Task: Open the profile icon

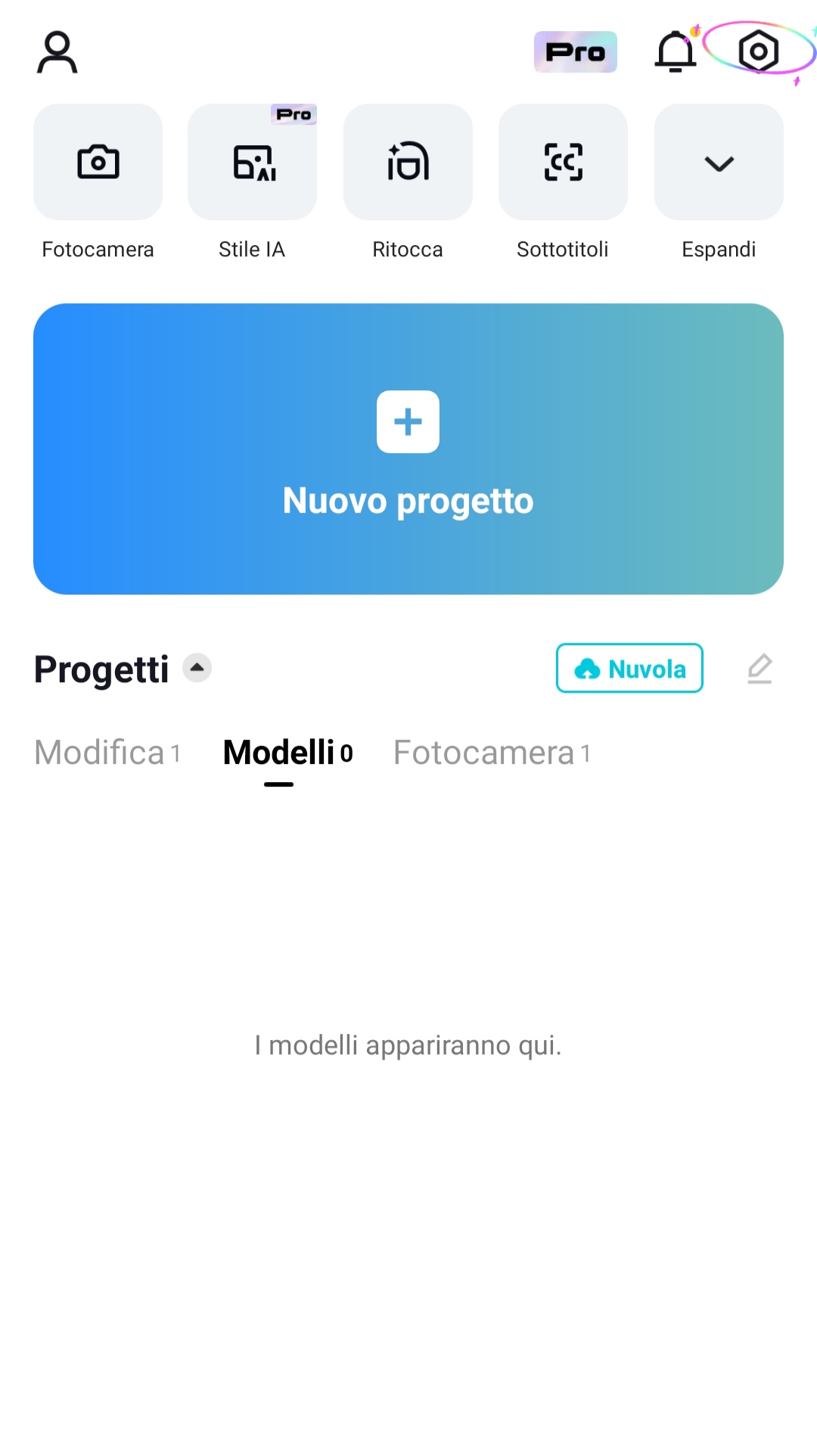Action: coord(57,52)
